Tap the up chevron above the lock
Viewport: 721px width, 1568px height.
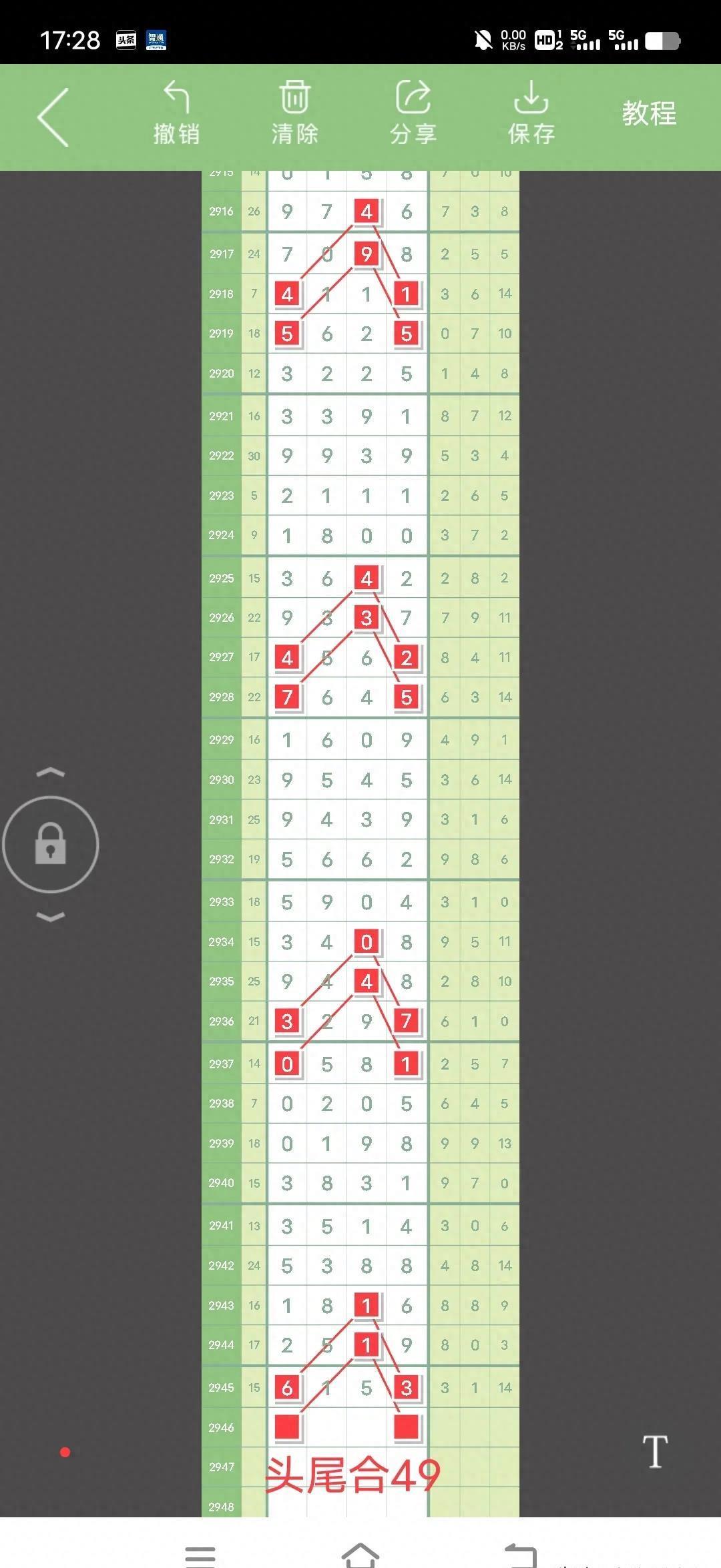[51, 773]
